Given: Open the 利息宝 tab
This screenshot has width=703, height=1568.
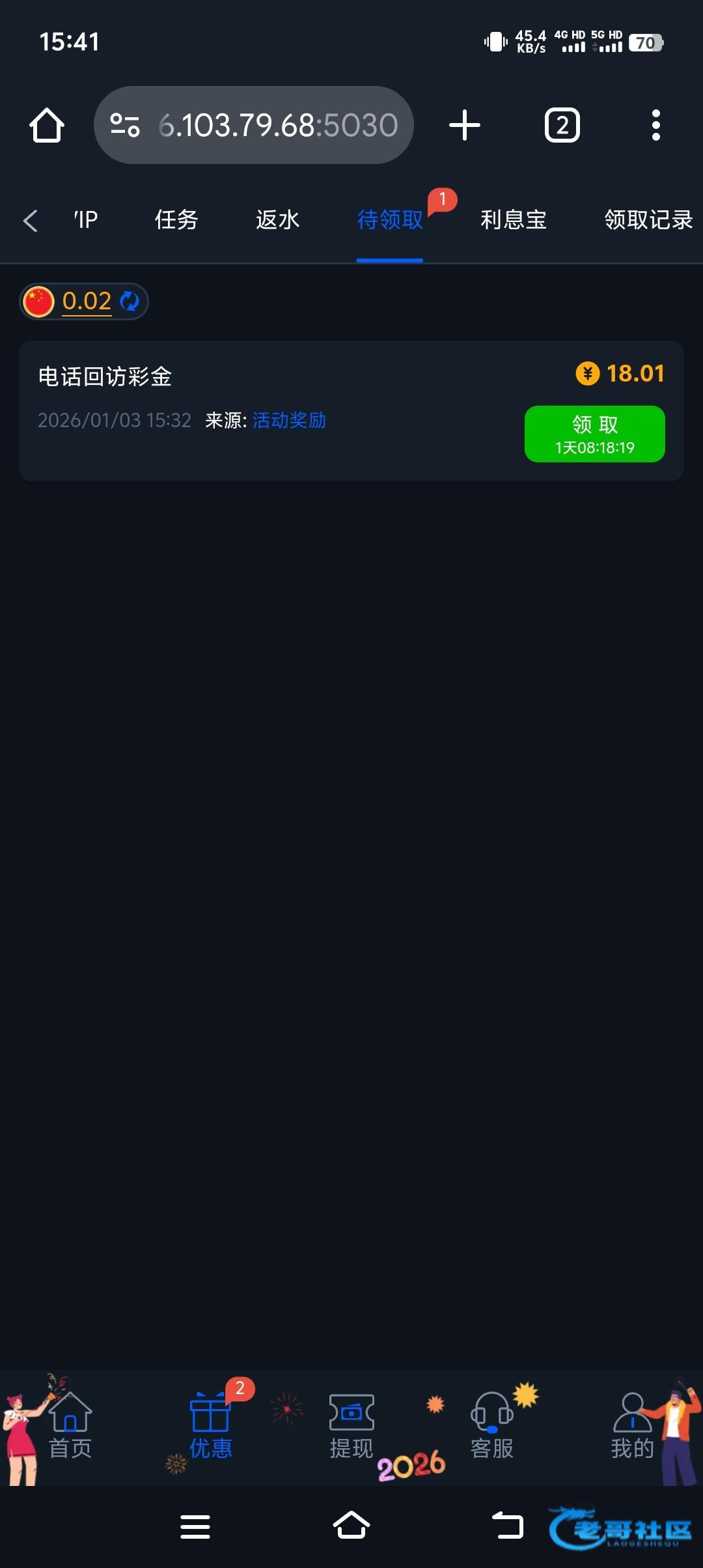Looking at the screenshot, I should tap(513, 220).
